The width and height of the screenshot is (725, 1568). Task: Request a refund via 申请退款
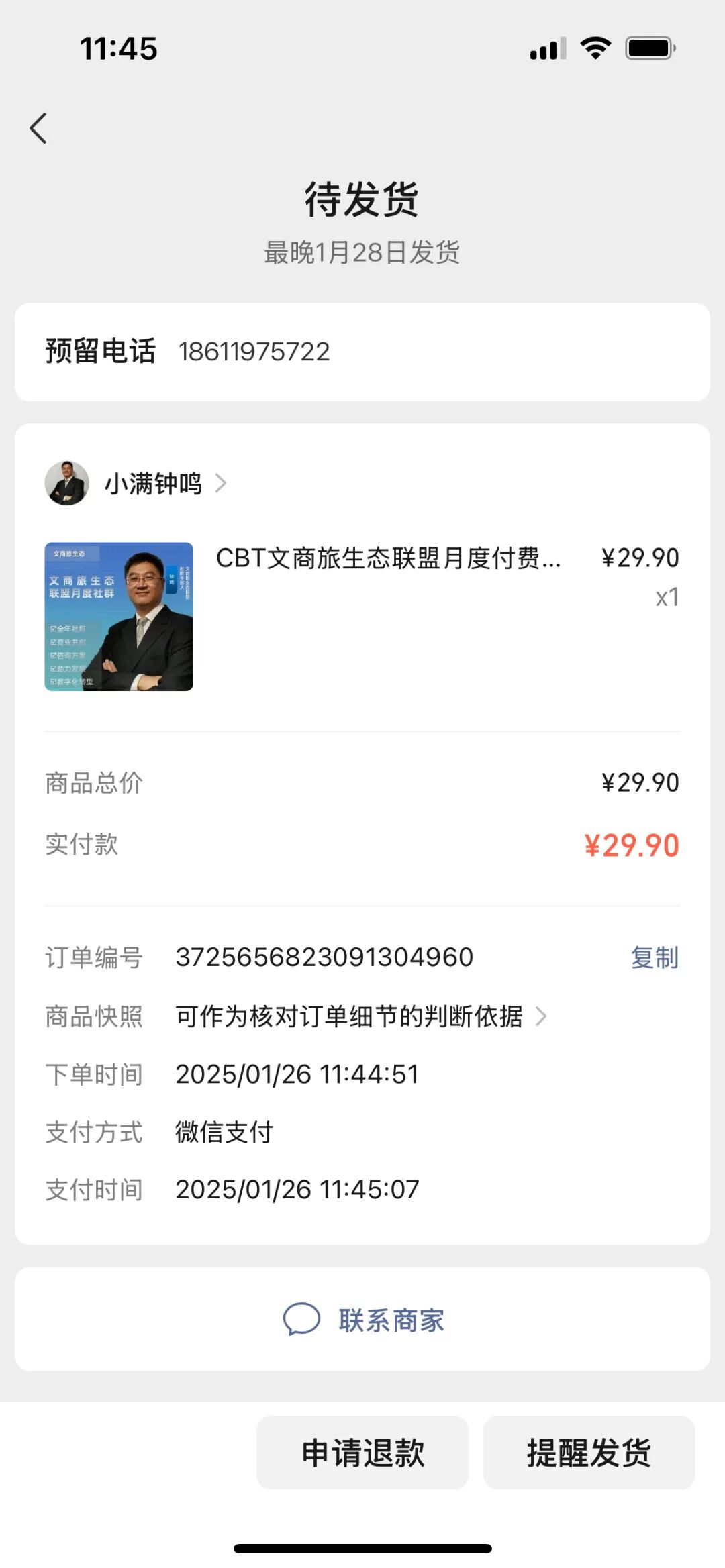tap(362, 1453)
